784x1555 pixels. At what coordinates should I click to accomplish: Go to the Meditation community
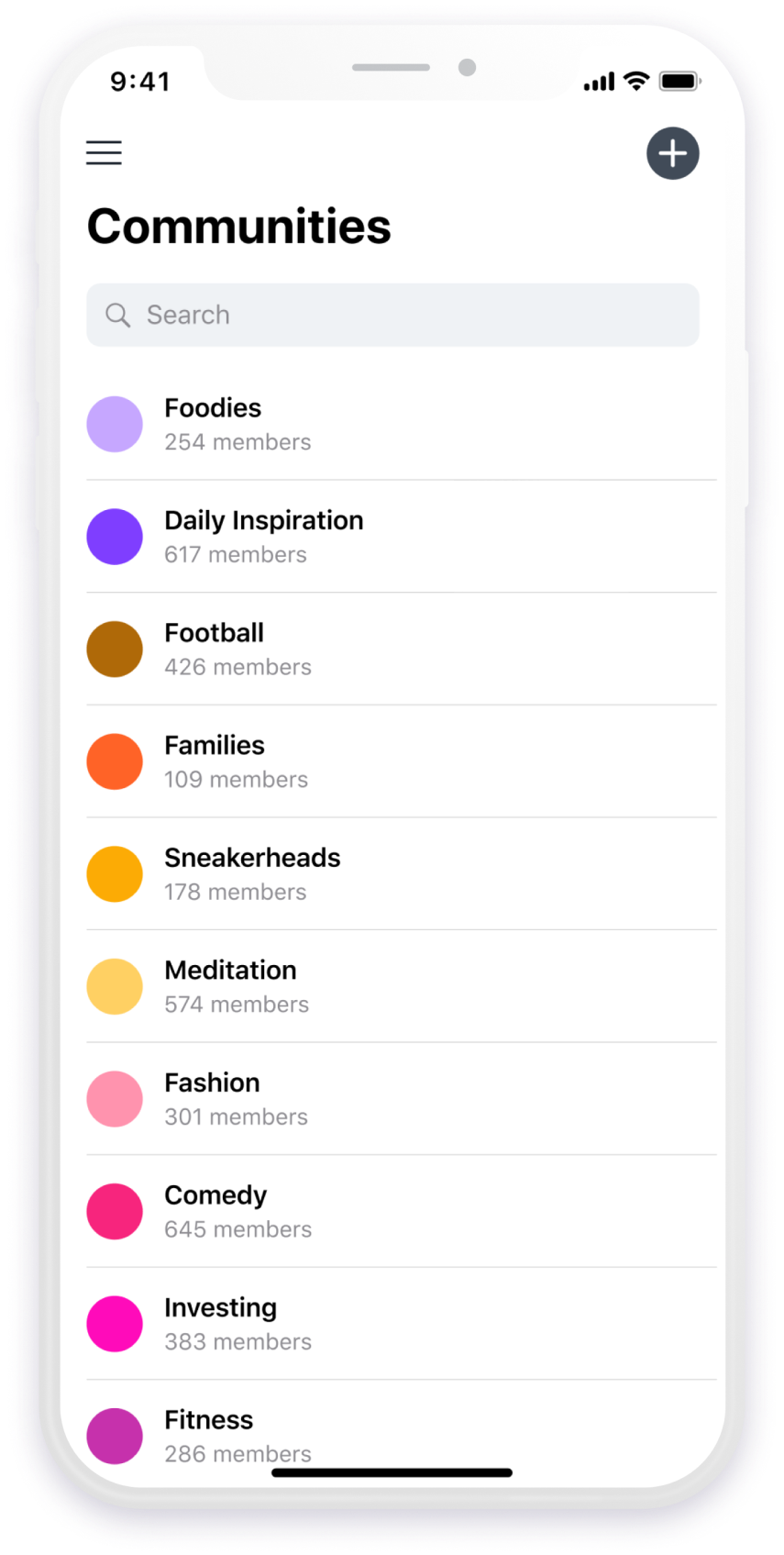[x=230, y=986]
